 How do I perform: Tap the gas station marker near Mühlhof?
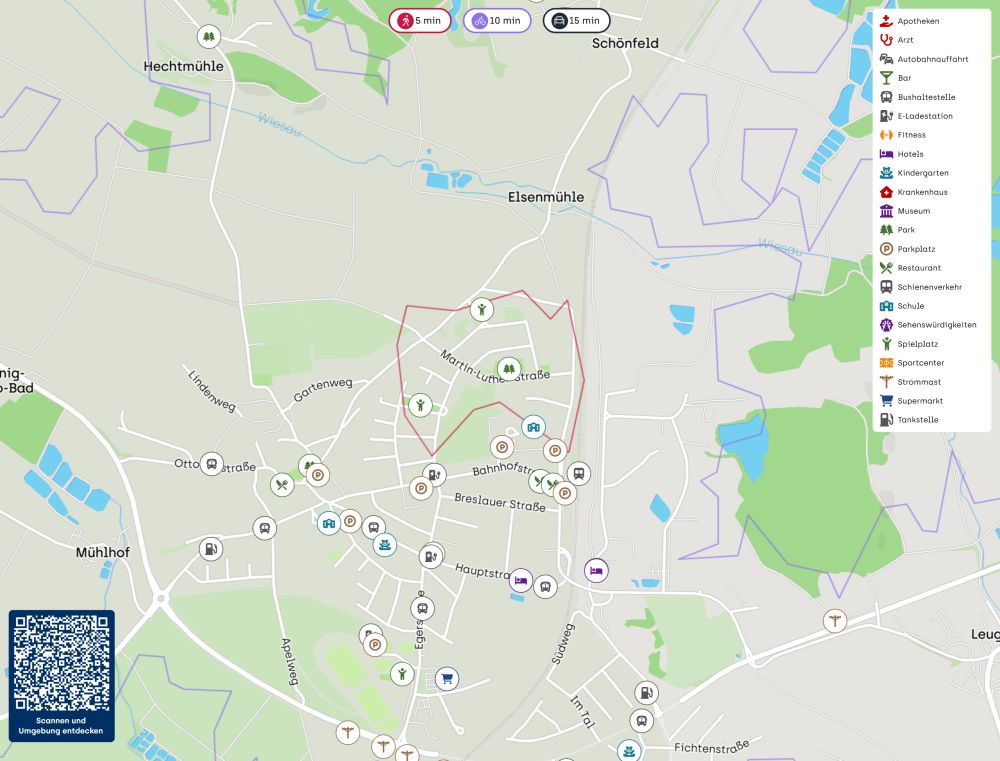pyautogui.click(x=210, y=548)
